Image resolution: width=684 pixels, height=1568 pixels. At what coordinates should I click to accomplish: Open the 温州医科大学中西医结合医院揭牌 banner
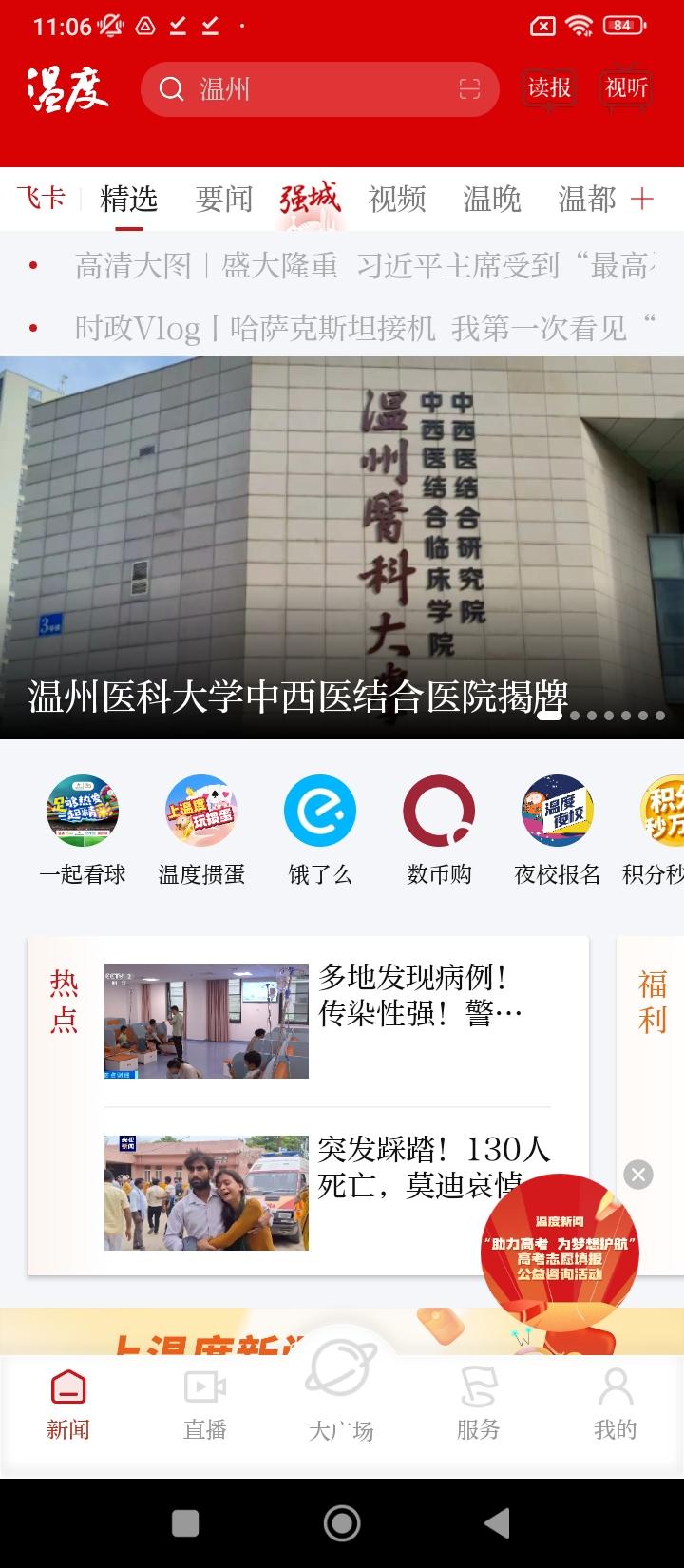[x=342, y=547]
